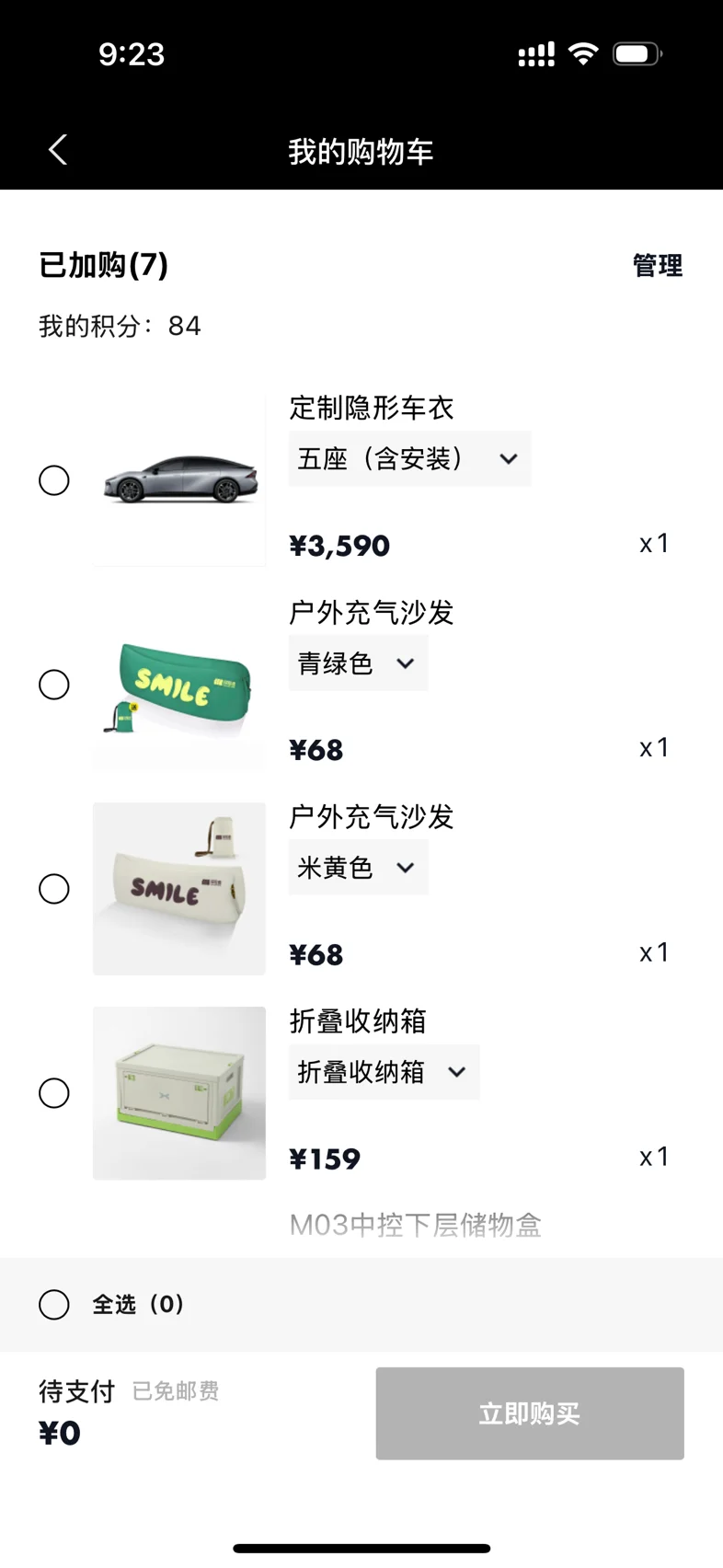Open the folding storage box product image
This screenshot has height=1568, width=723.
(179, 1093)
